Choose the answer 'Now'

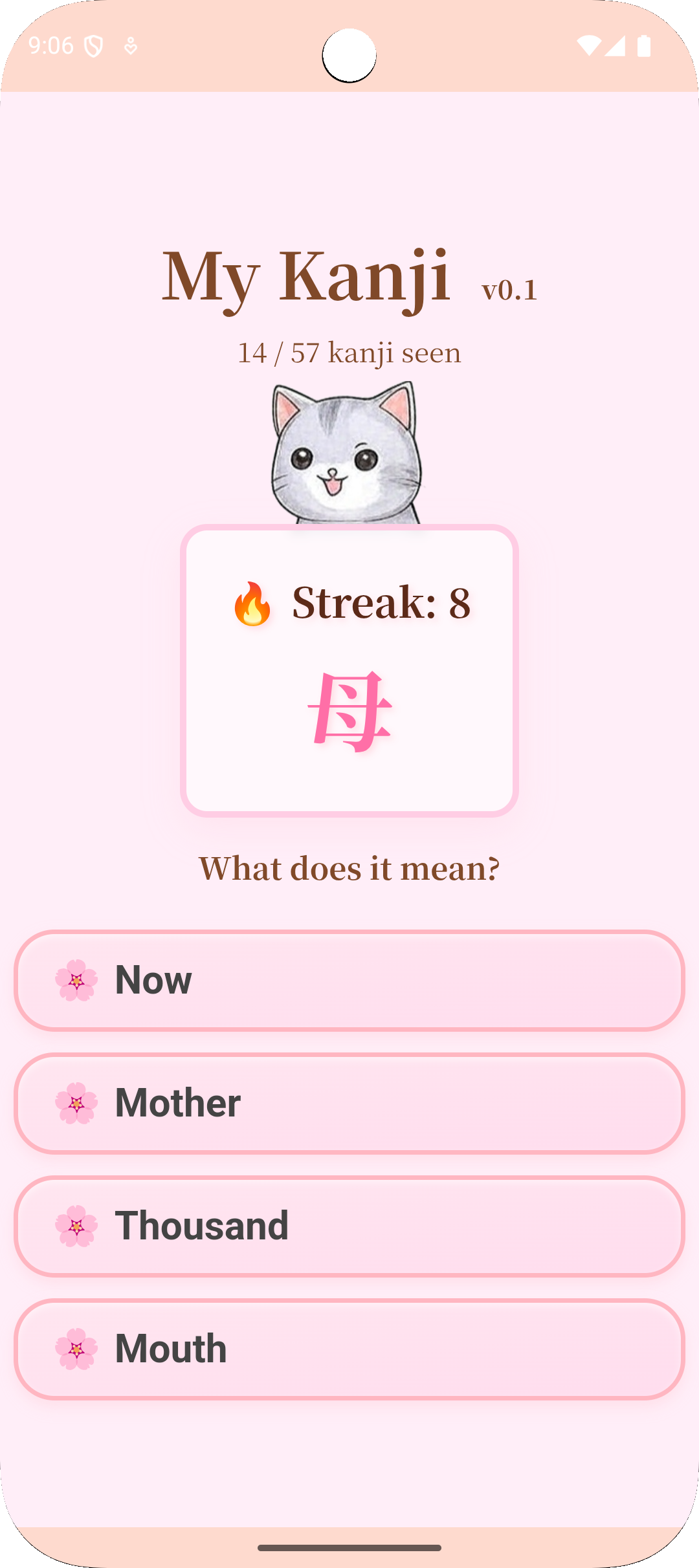click(349, 980)
